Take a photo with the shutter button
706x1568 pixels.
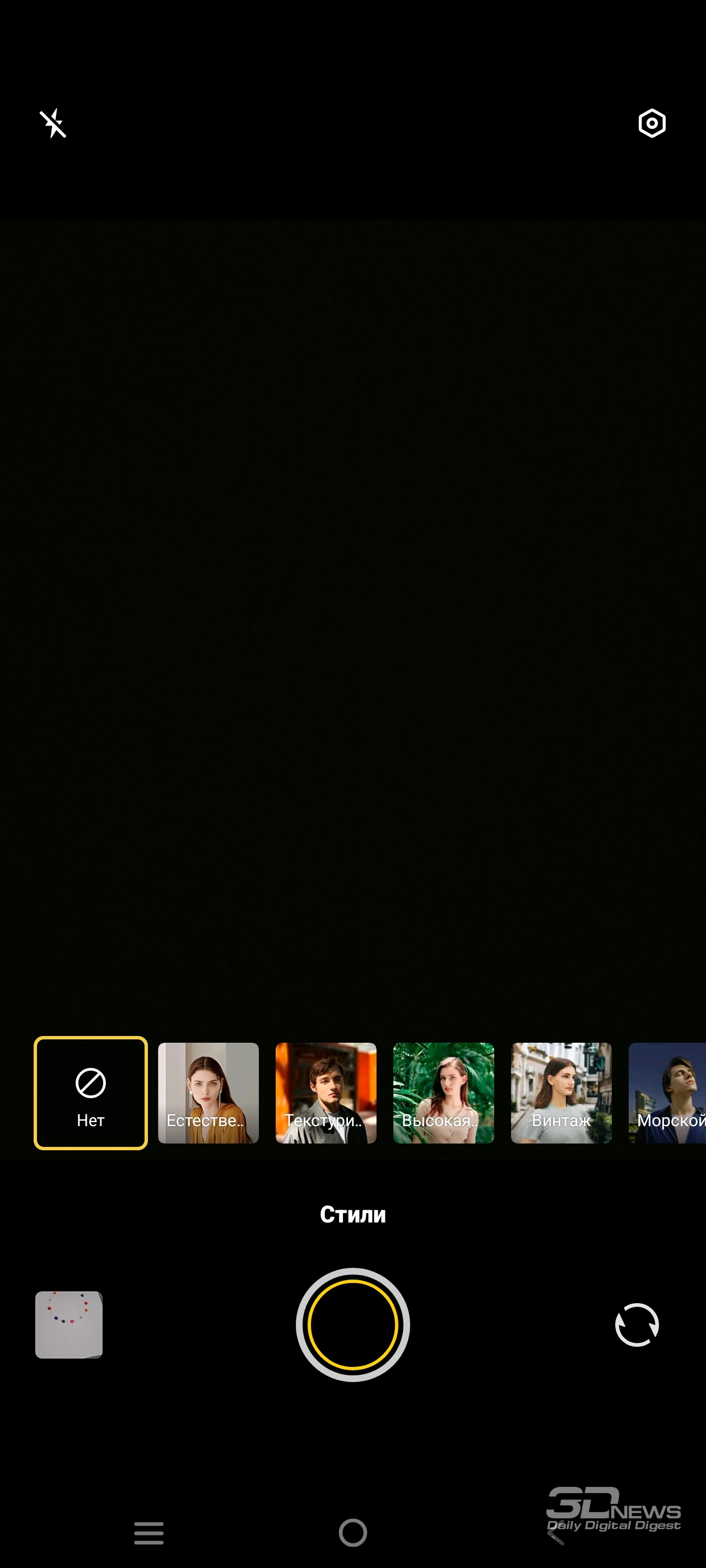(x=352, y=1324)
